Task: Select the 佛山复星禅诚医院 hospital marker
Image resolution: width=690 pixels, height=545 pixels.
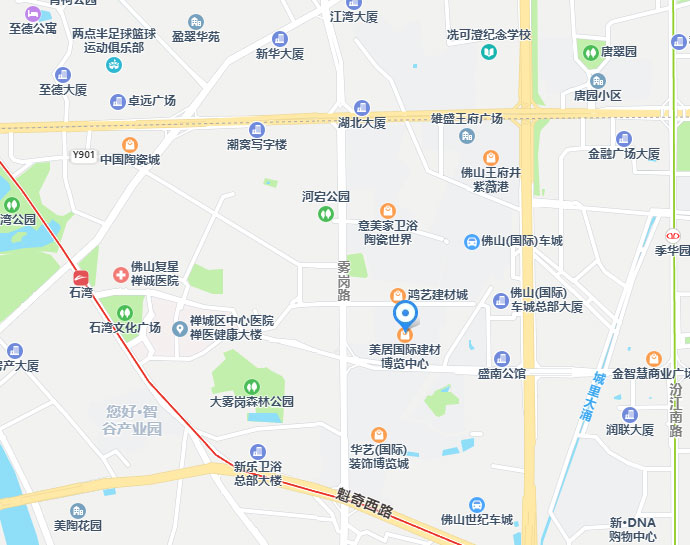Action: 119,273
